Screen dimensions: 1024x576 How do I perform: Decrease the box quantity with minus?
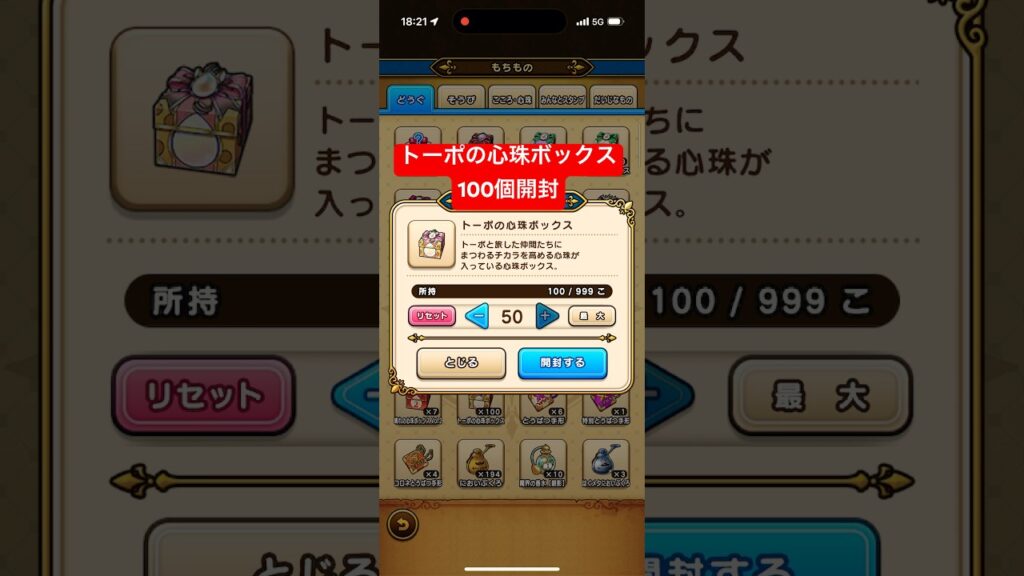pos(477,316)
